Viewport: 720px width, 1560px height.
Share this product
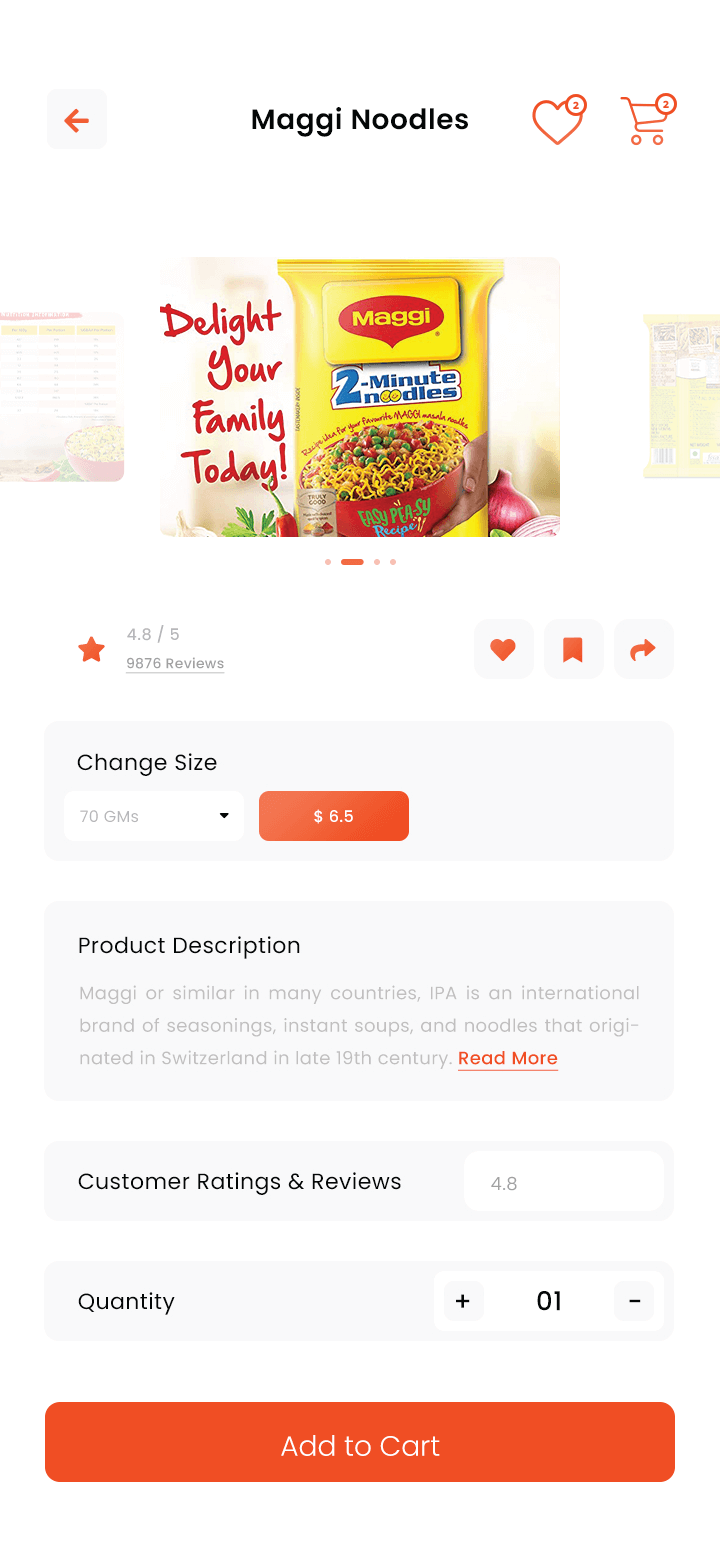(644, 649)
